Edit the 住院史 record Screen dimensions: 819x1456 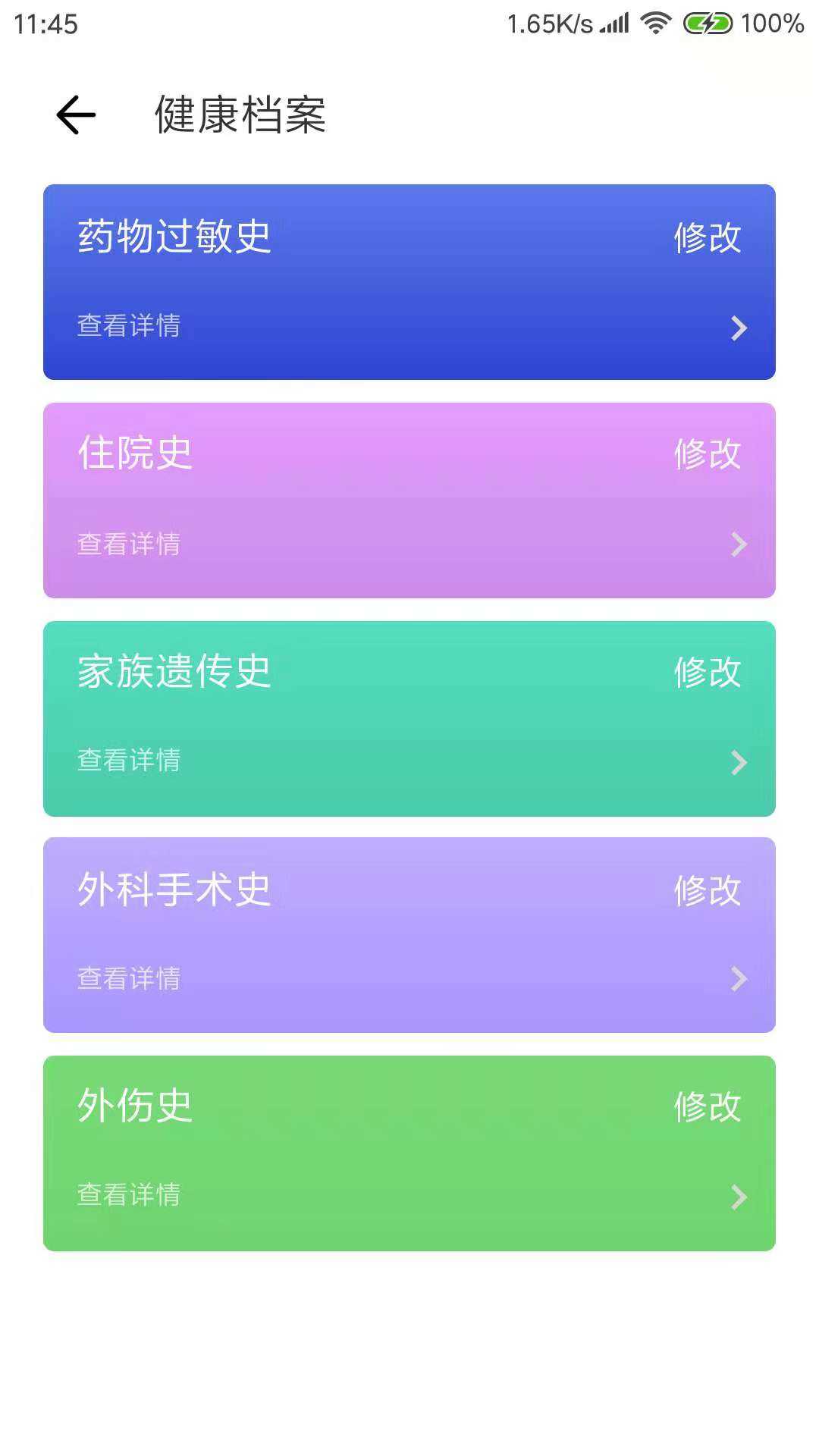coord(707,454)
